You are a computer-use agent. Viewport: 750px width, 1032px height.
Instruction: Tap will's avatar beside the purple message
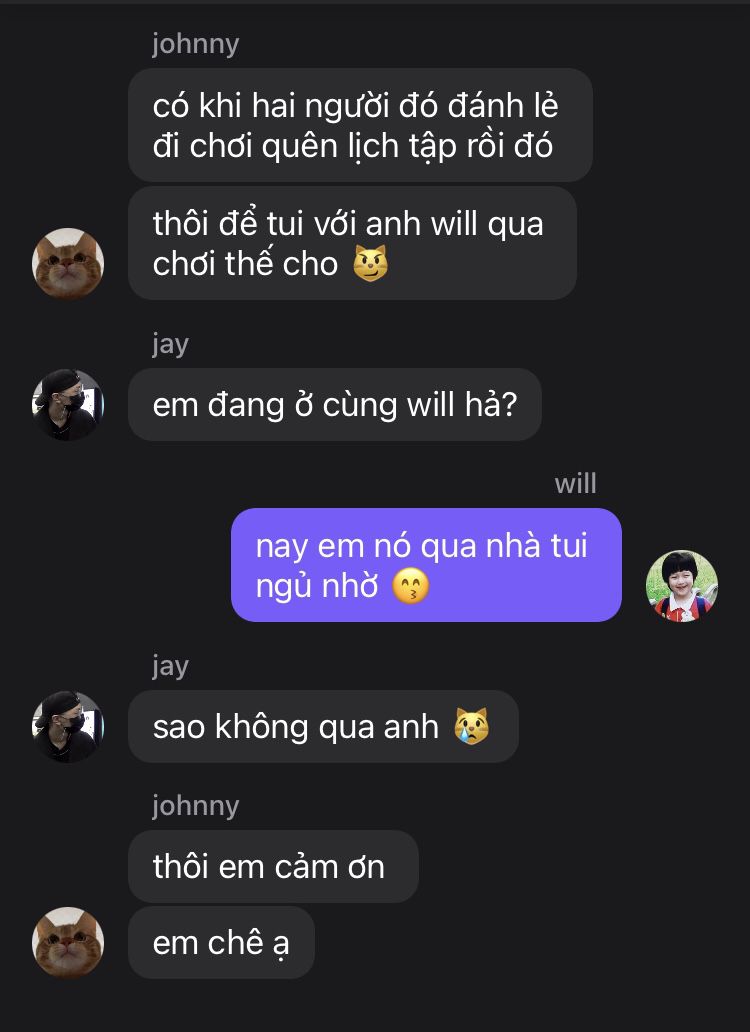pyautogui.click(x=682, y=586)
